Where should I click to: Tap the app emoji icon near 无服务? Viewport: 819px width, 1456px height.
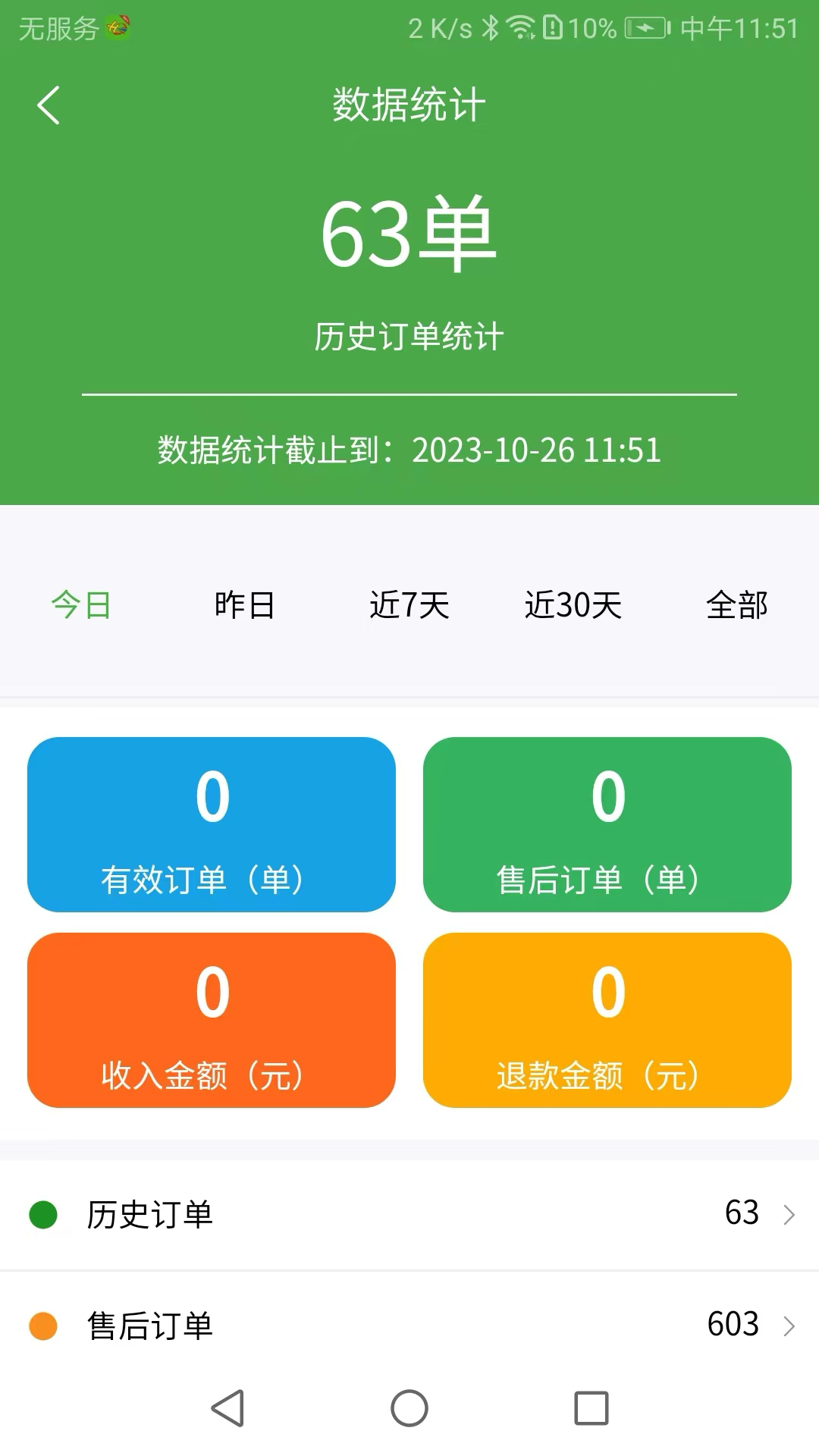point(115,27)
